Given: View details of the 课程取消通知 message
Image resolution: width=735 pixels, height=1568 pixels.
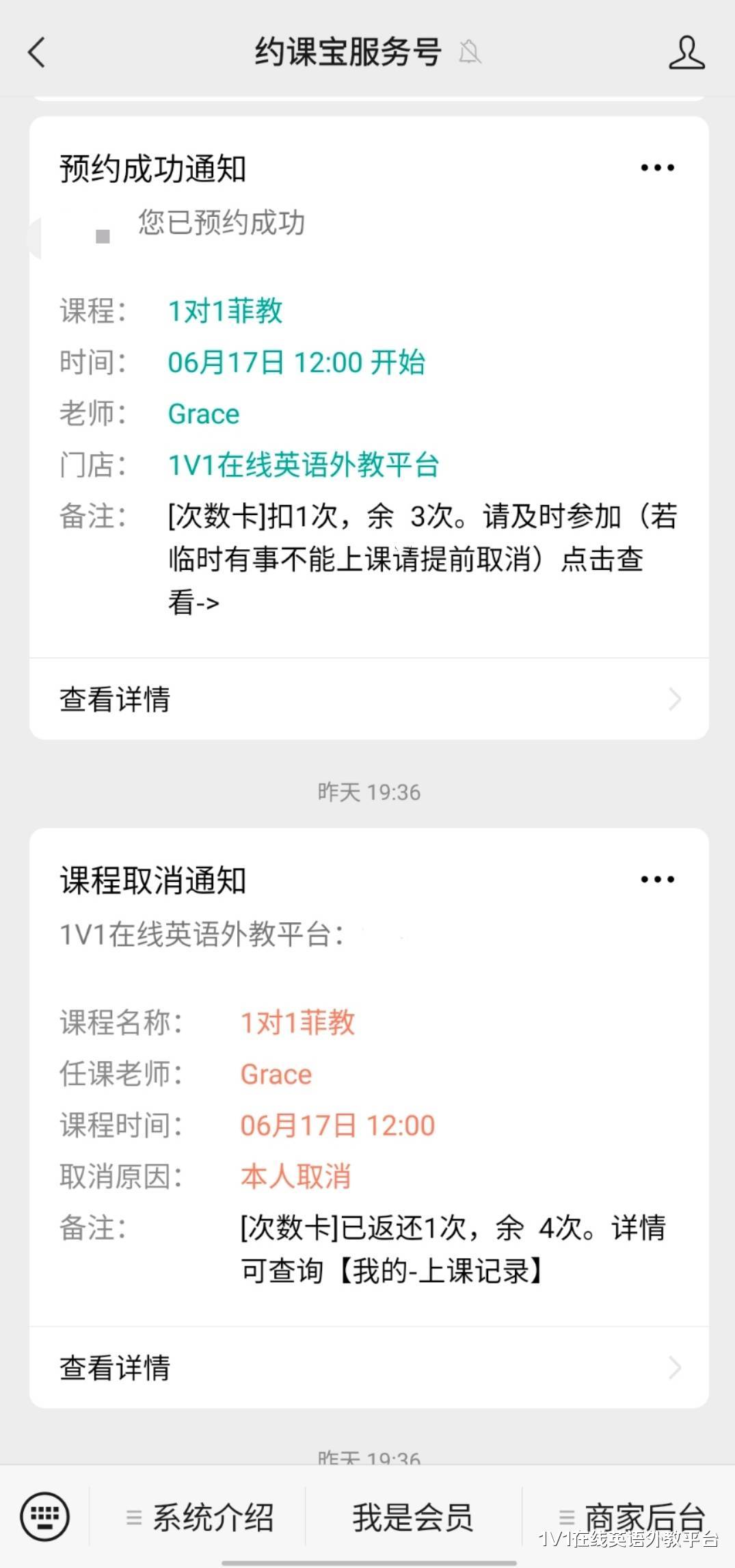Looking at the screenshot, I should (x=369, y=1368).
